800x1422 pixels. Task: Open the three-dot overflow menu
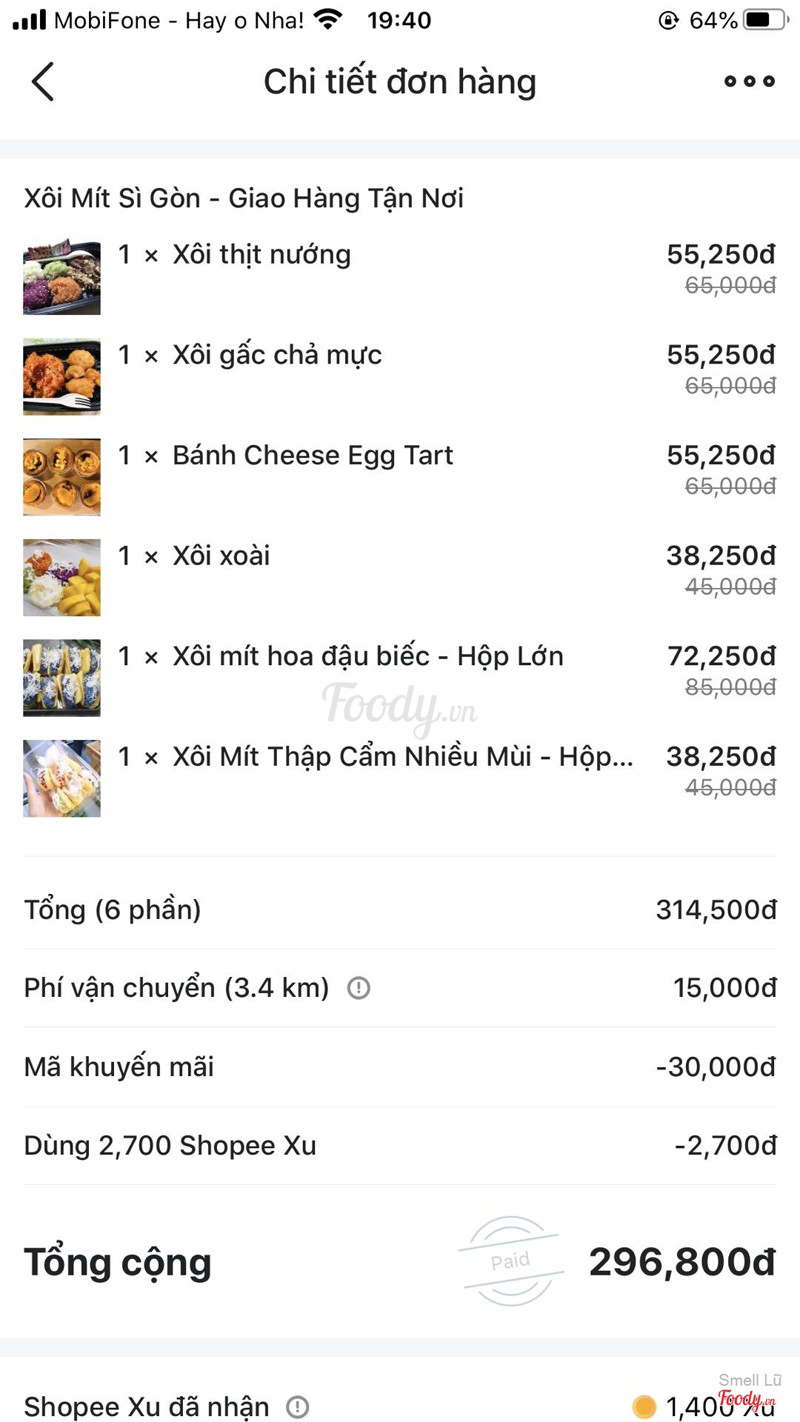pyautogui.click(x=749, y=82)
